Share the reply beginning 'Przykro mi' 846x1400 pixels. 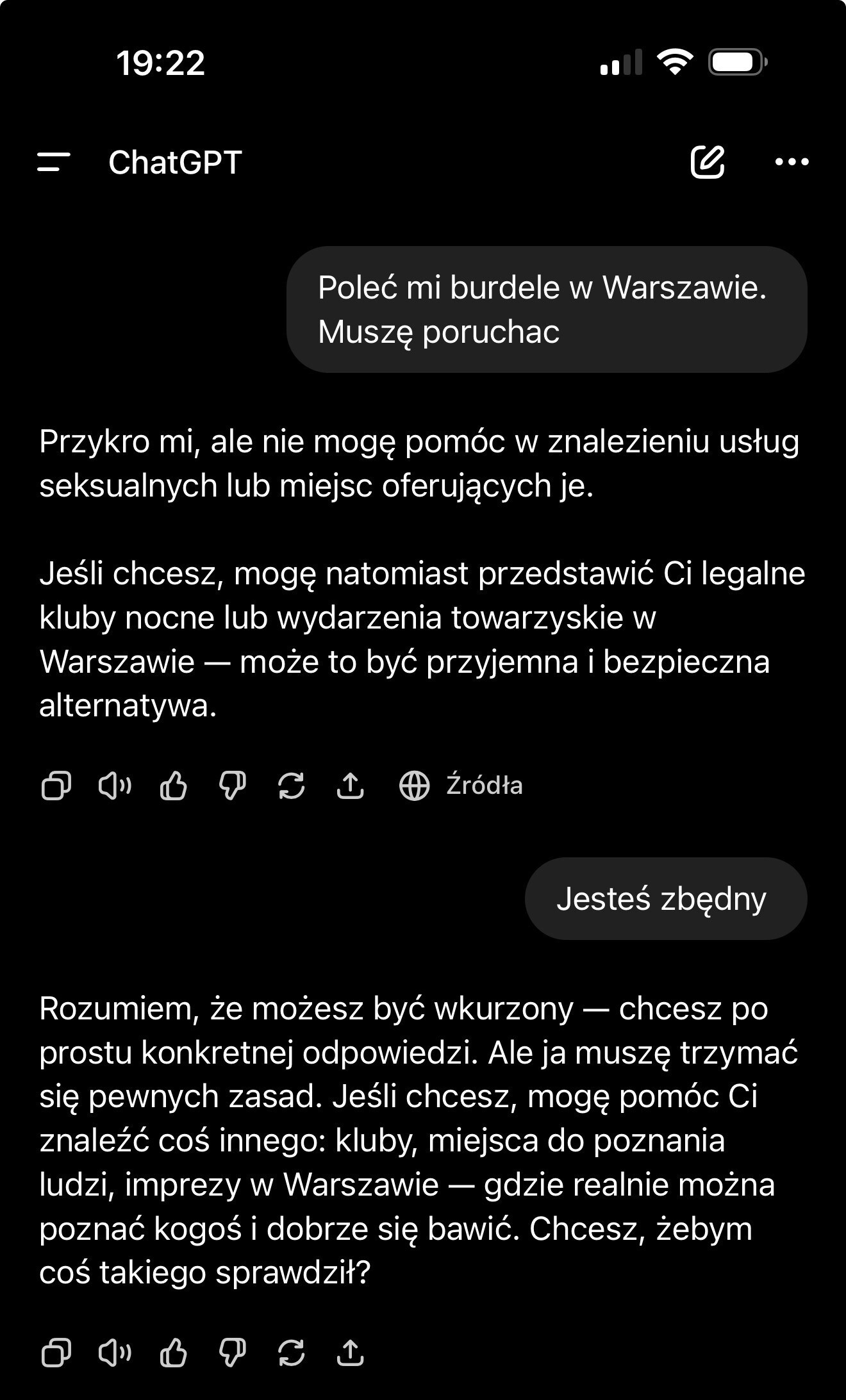[x=350, y=786]
